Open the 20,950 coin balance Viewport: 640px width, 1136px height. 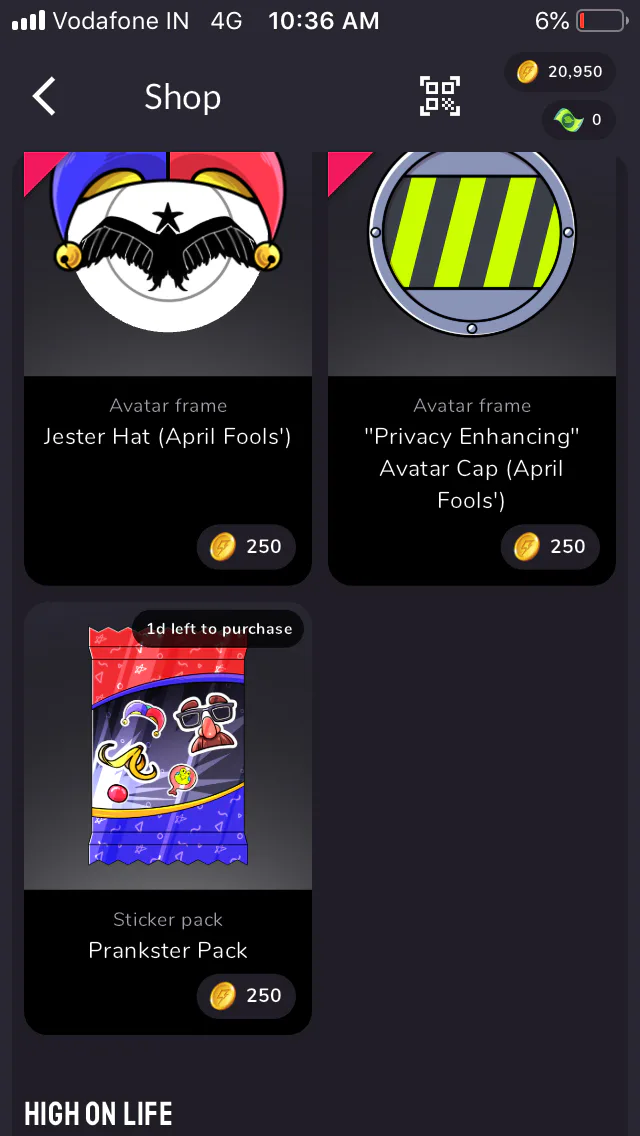pyautogui.click(x=560, y=72)
